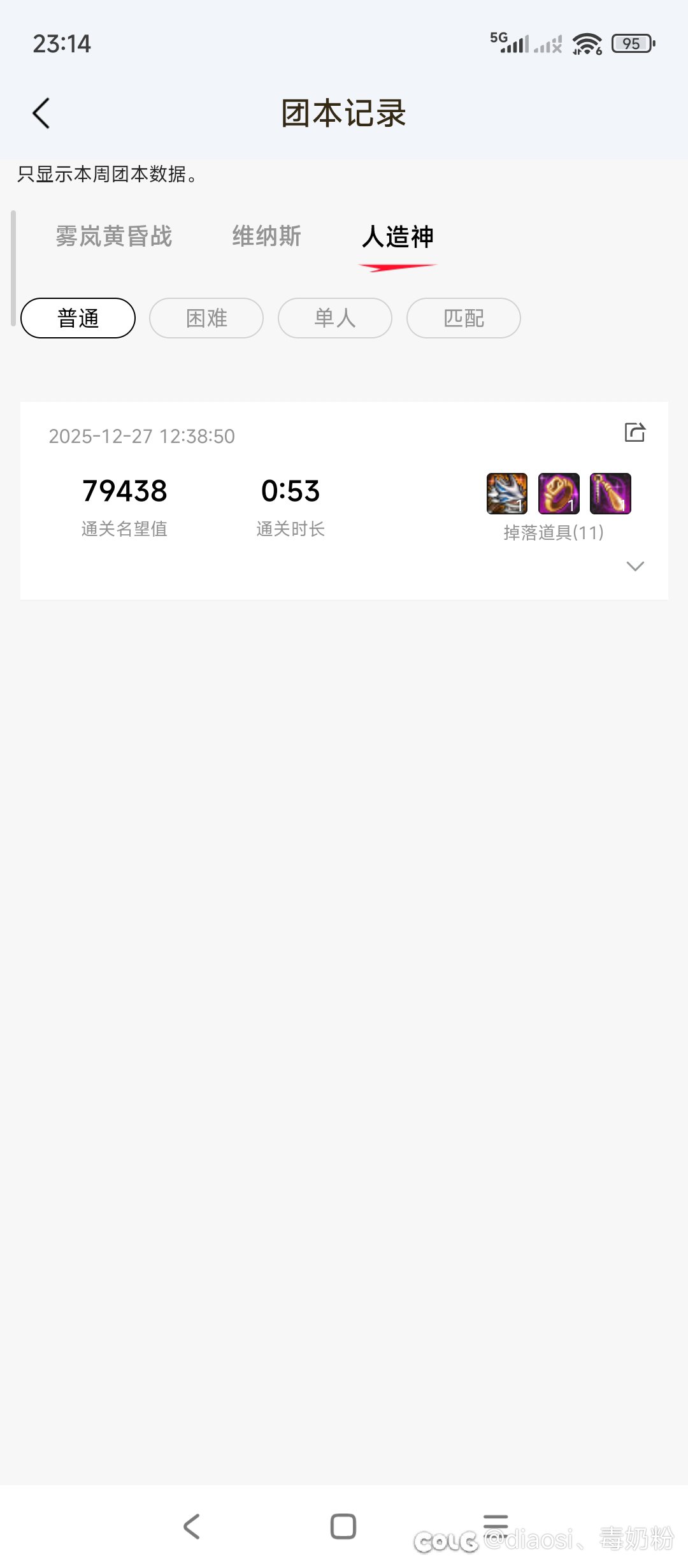Viewport: 688px width, 1568px height.
Task: Tap the system home button
Action: 343,1527
